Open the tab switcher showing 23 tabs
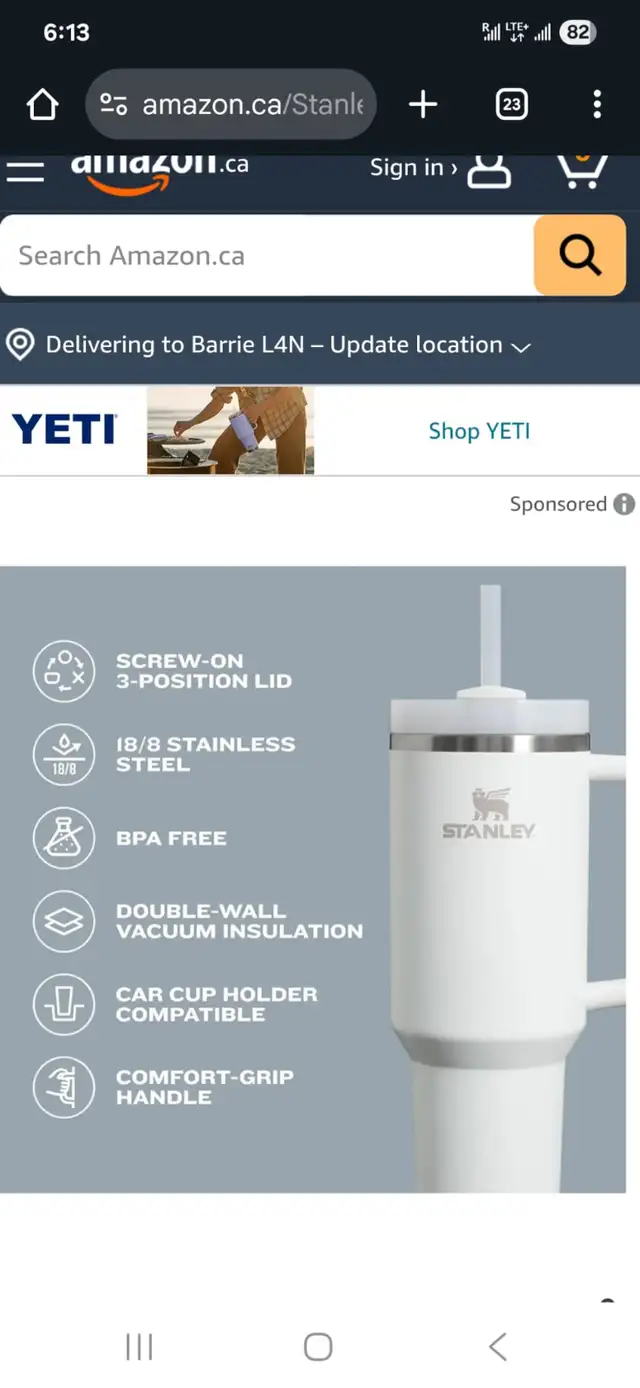 [x=511, y=104]
